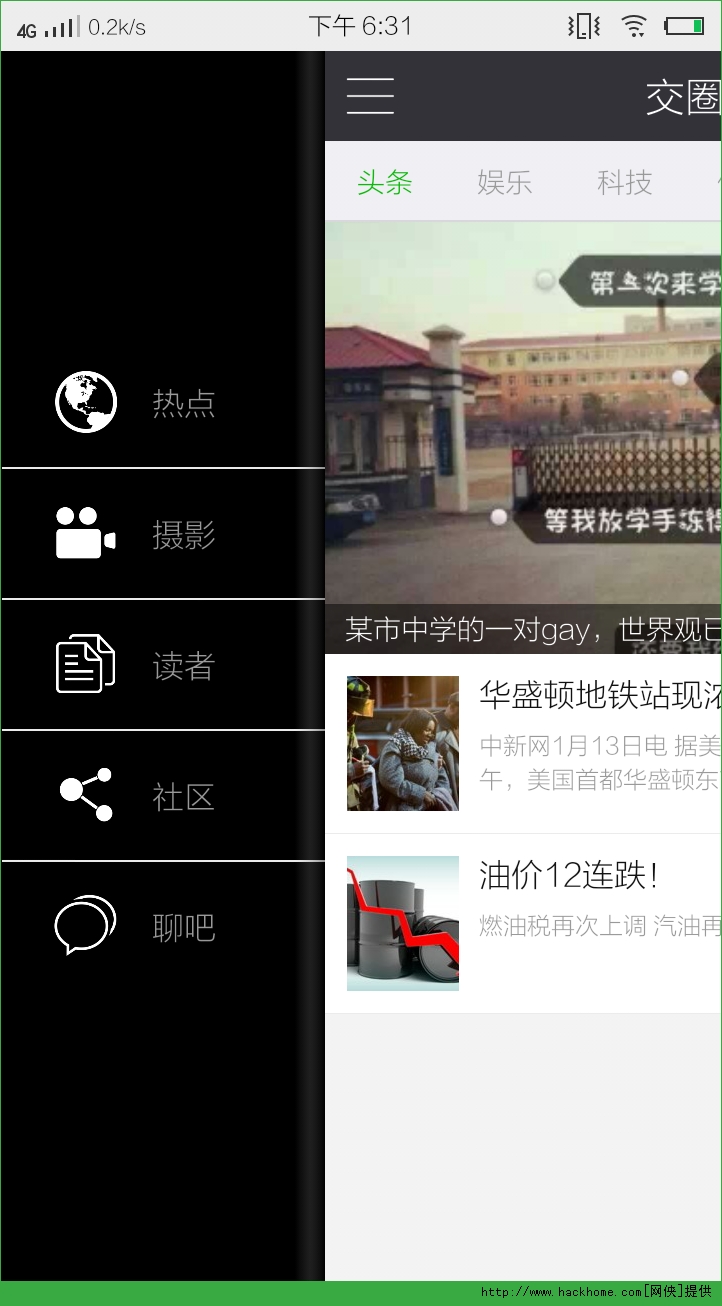Screen dimensions: 722x1306
Task: Select 社区 in the side menu
Action: 163,796
